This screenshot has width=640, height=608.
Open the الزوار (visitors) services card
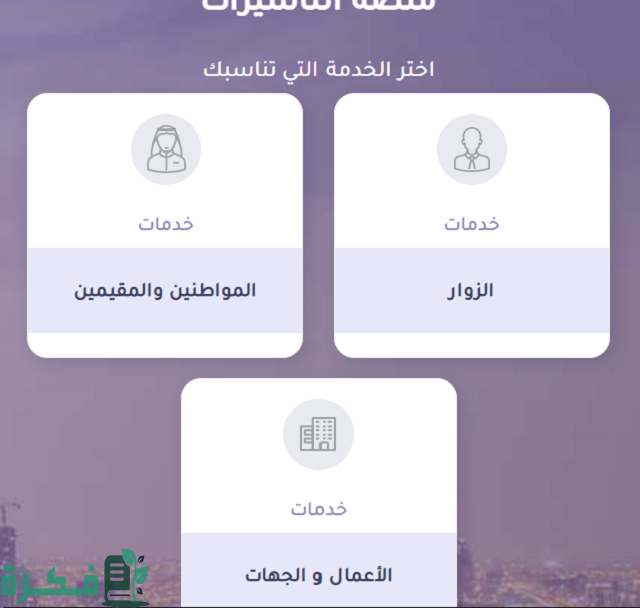[471, 290]
